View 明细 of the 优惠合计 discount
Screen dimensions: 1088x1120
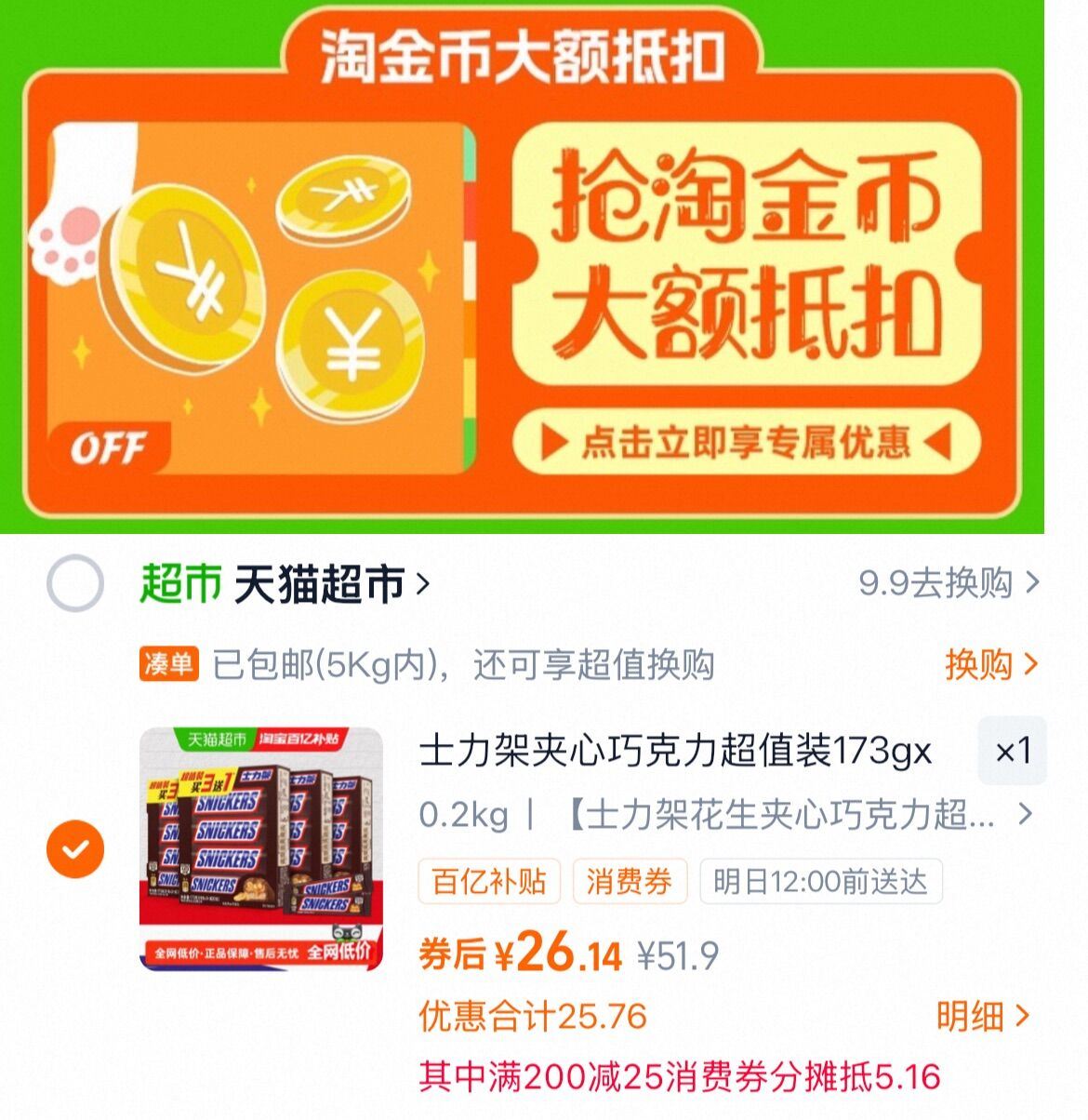pos(982,1016)
